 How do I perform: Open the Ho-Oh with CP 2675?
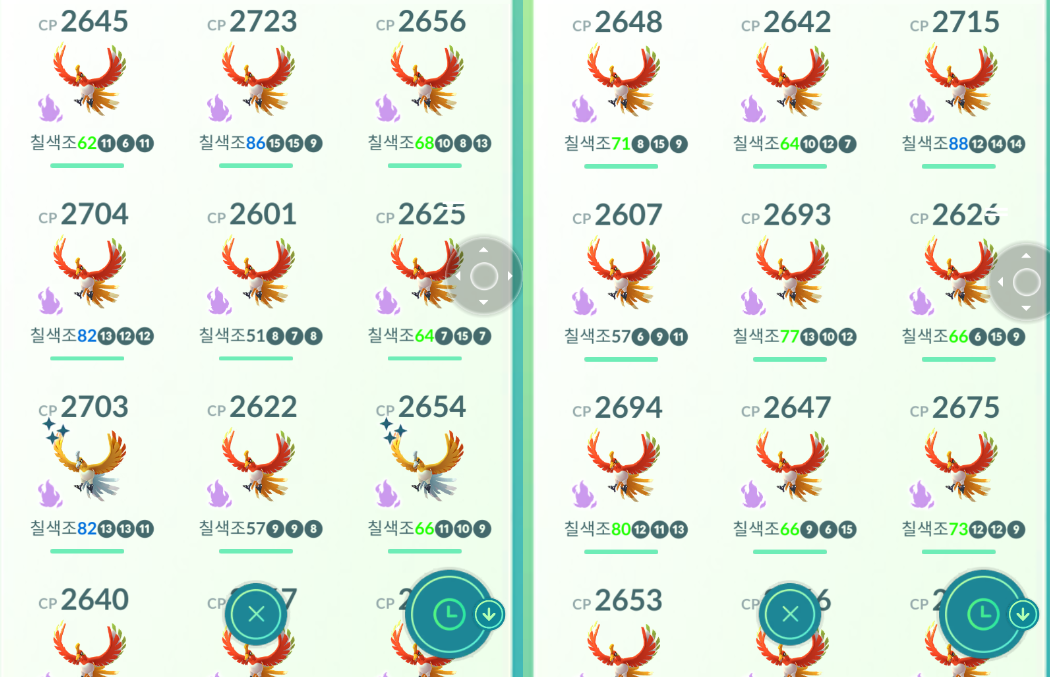point(960,466)
